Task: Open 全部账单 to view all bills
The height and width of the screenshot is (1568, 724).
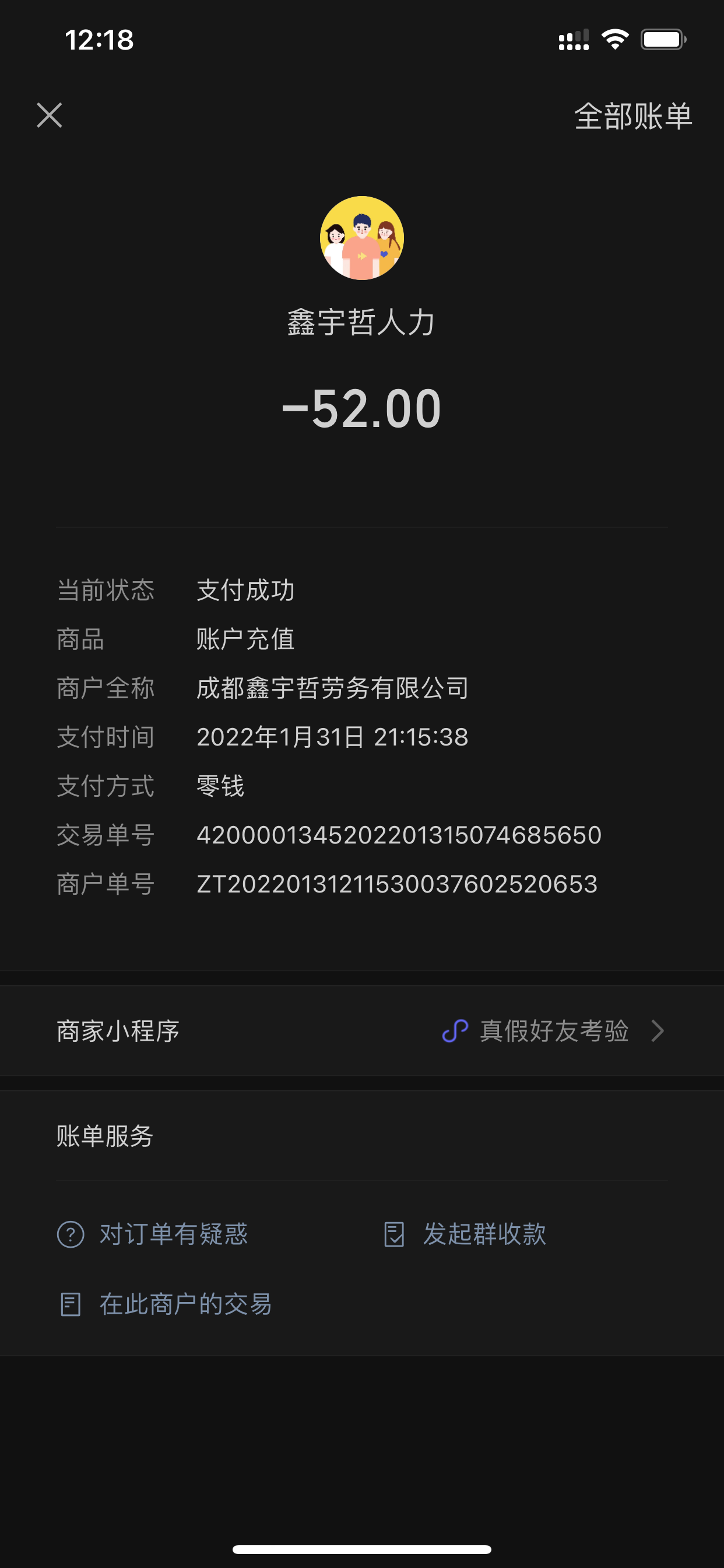Action: [x=633, y=116]
